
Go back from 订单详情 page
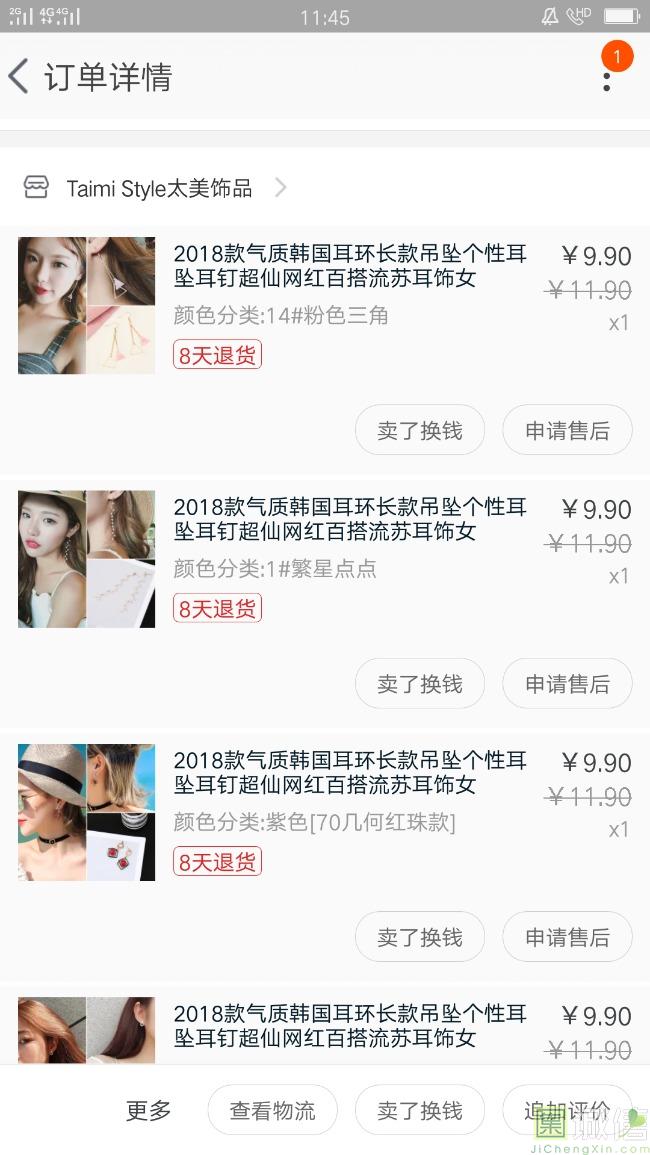[19, 77]
